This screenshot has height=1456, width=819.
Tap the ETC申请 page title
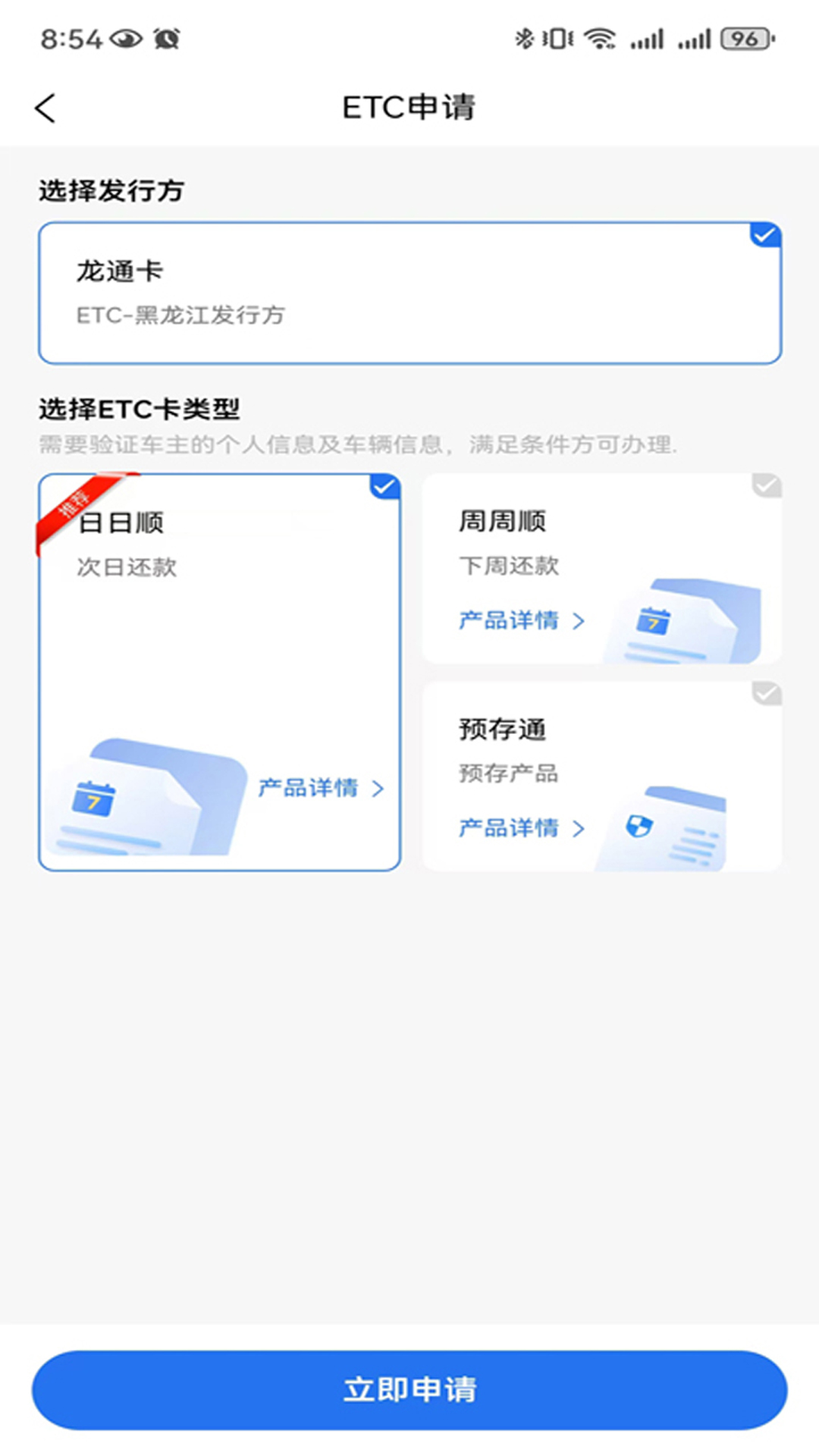pyautogui.click(x=408, y=107)
